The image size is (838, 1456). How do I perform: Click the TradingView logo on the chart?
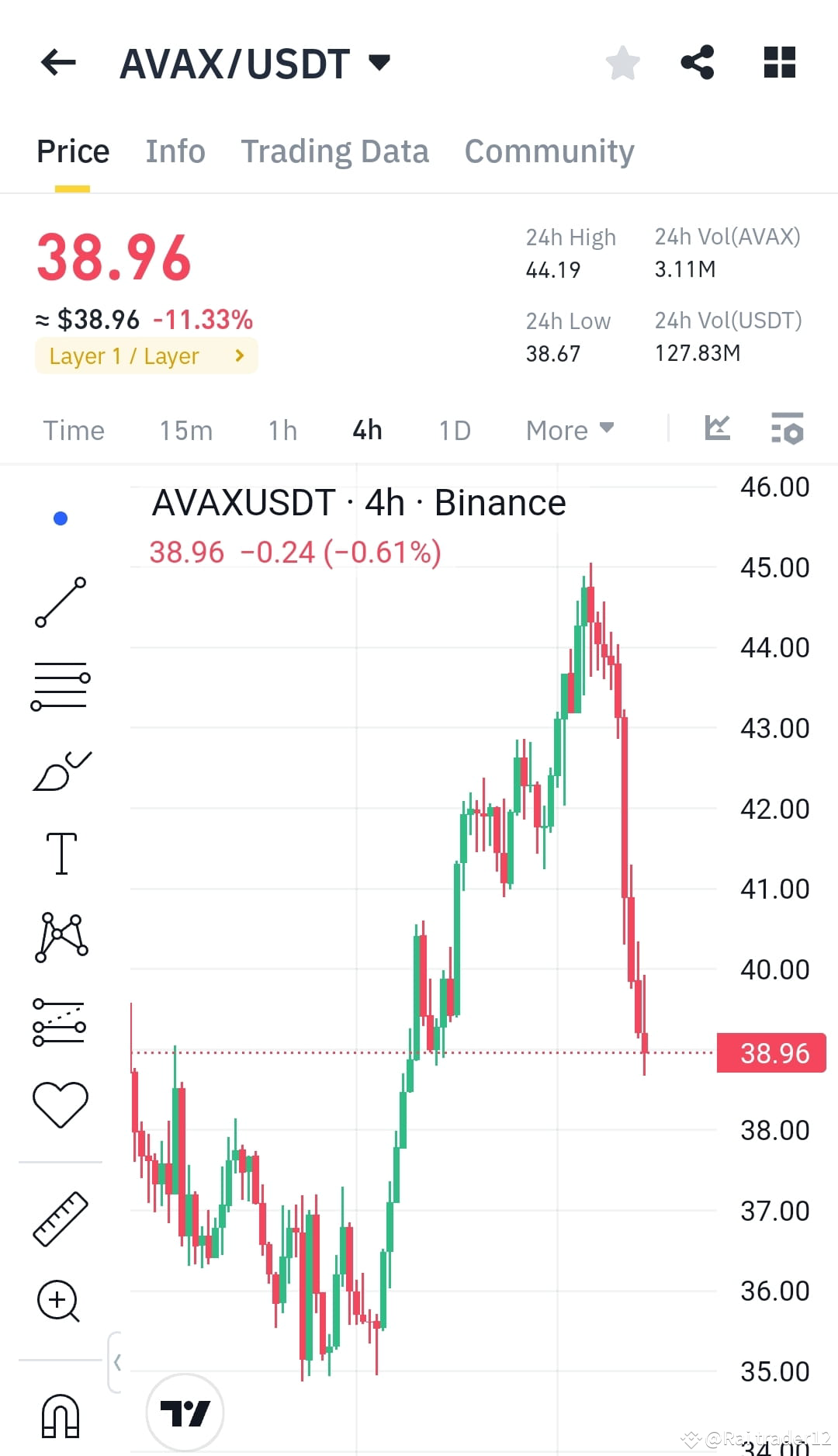pos(185,1413)
